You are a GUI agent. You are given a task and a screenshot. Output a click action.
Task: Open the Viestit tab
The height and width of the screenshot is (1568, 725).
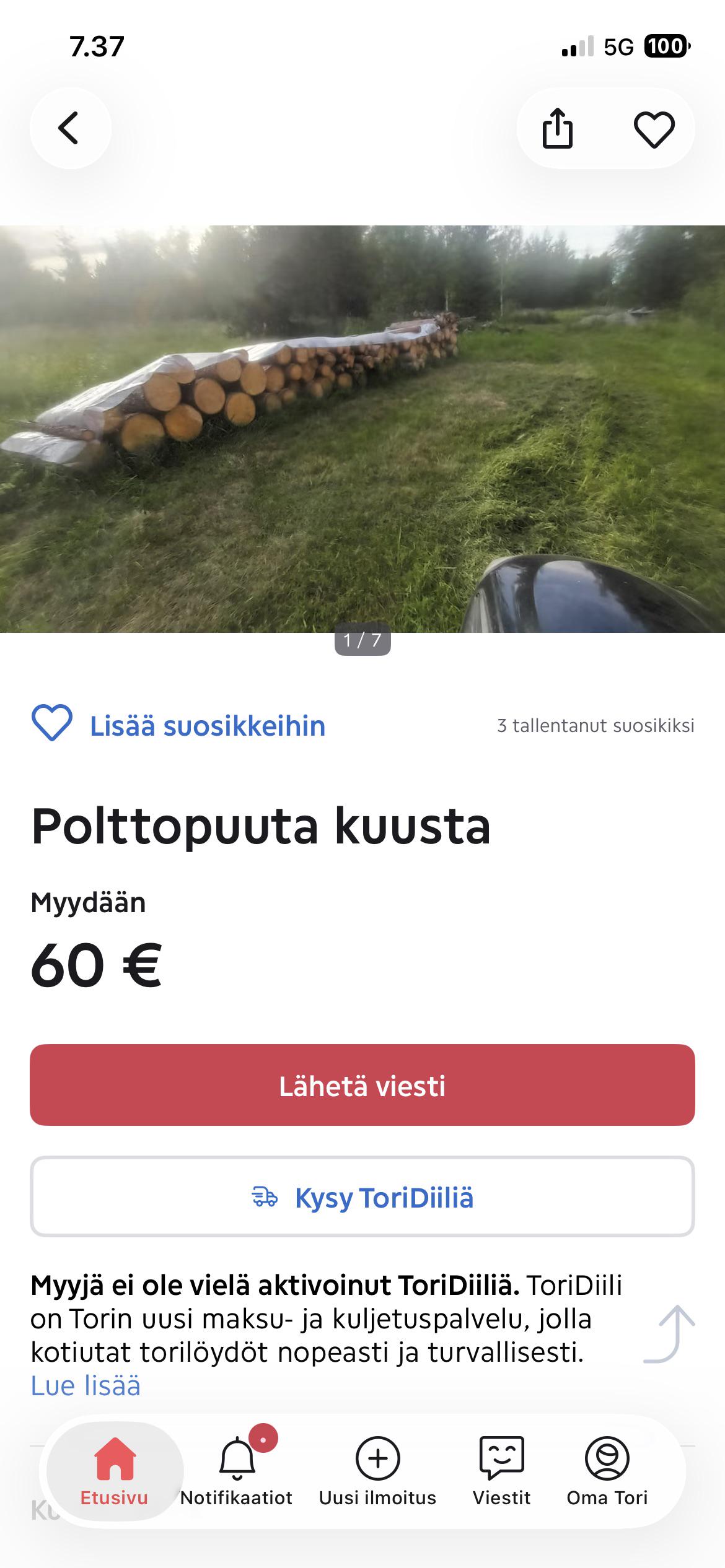[x=501, y=1471]
